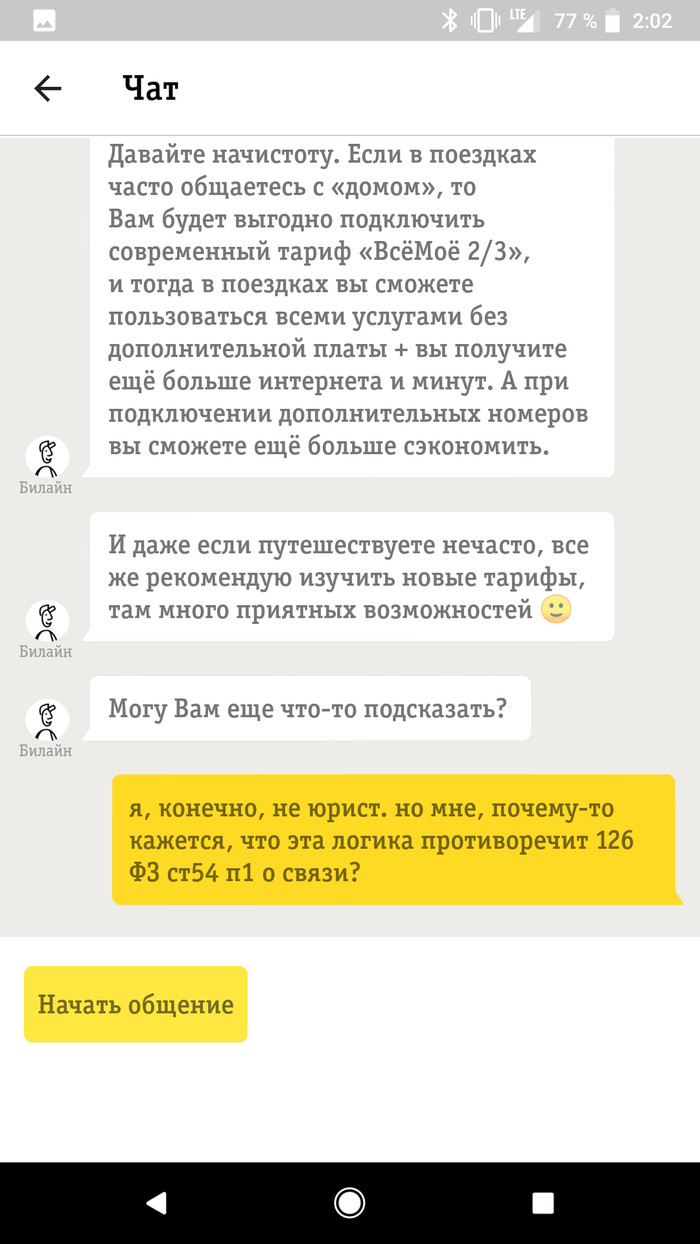This screenshot has width=700, height=1244.
Task: Go back from the Чат screen
Action: [x=47, y=88]
